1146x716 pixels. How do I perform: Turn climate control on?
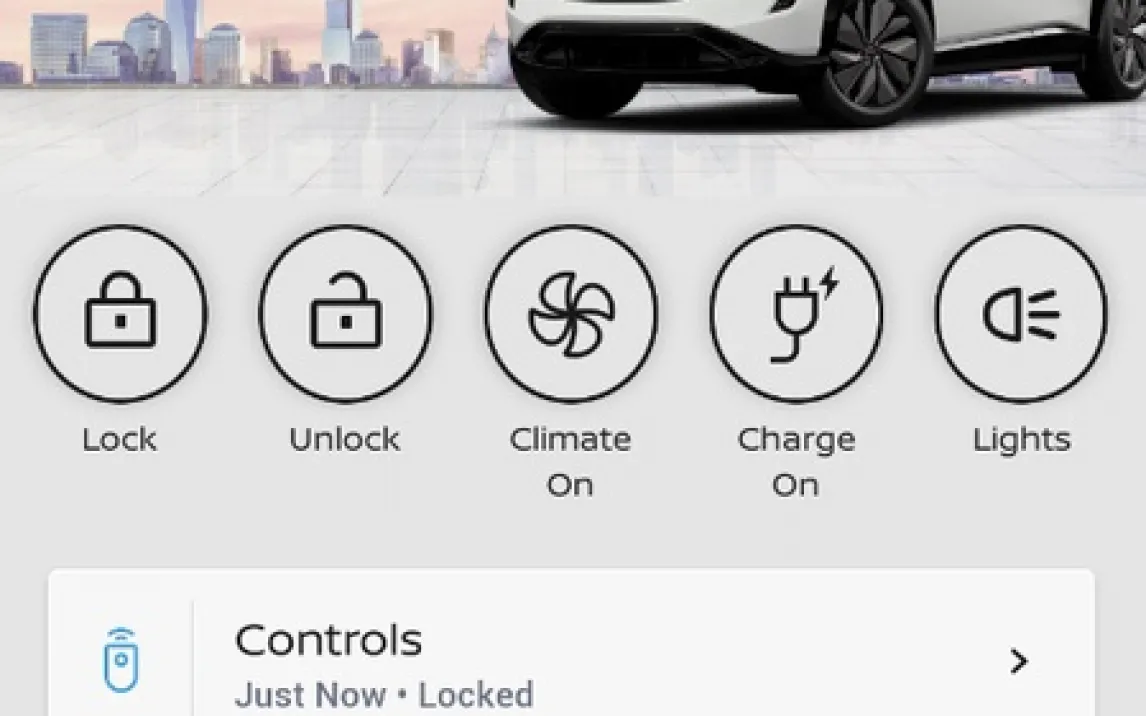point(571,314)
